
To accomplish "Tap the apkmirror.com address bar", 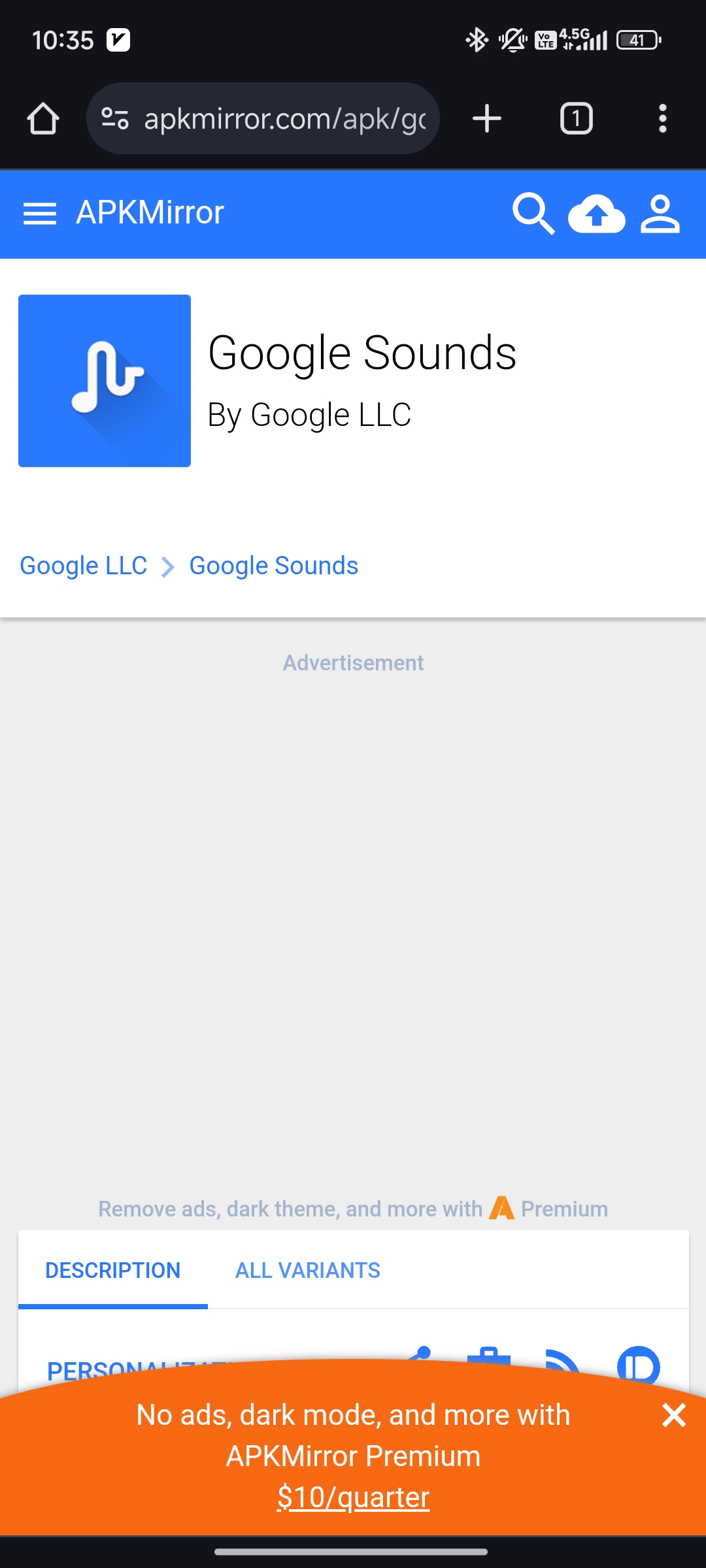I will point(263,119).
